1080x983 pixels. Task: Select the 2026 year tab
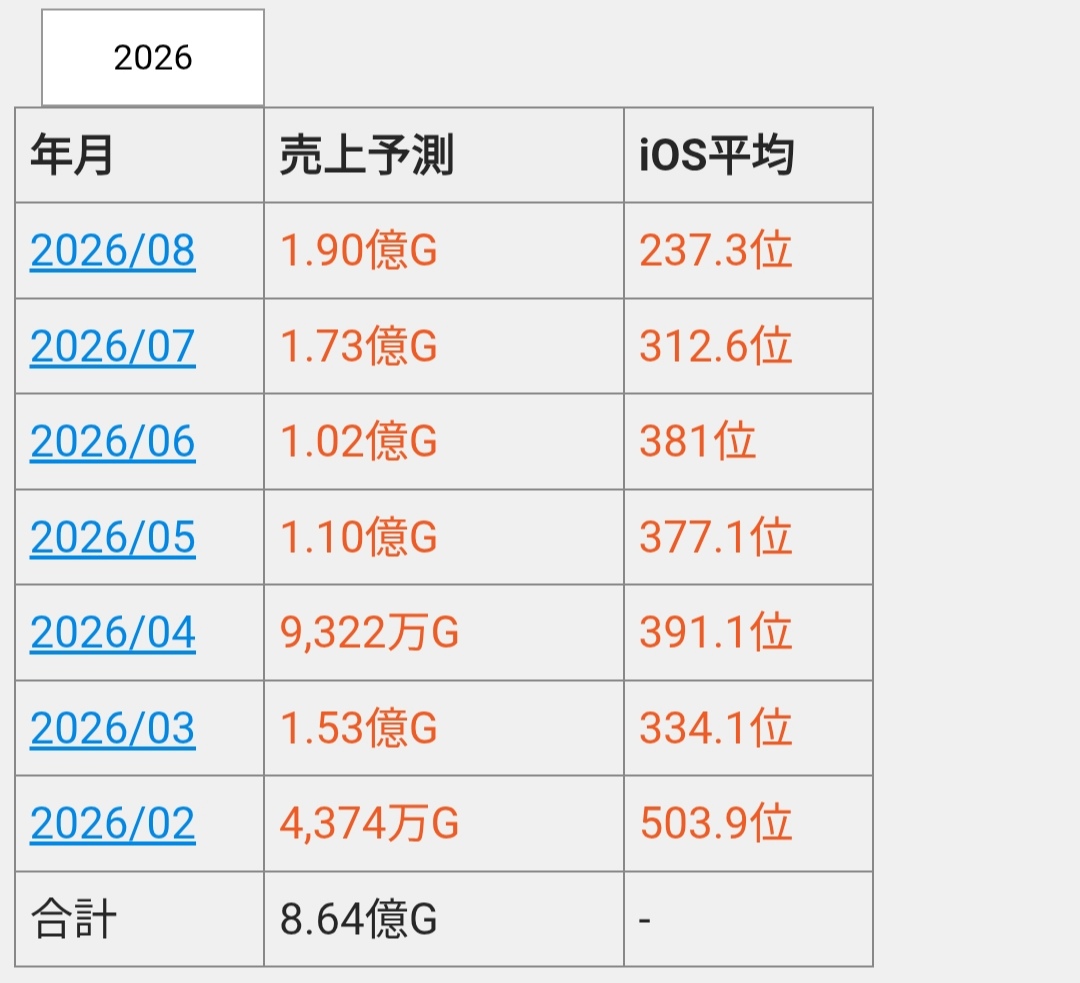[x=153, y=57]
